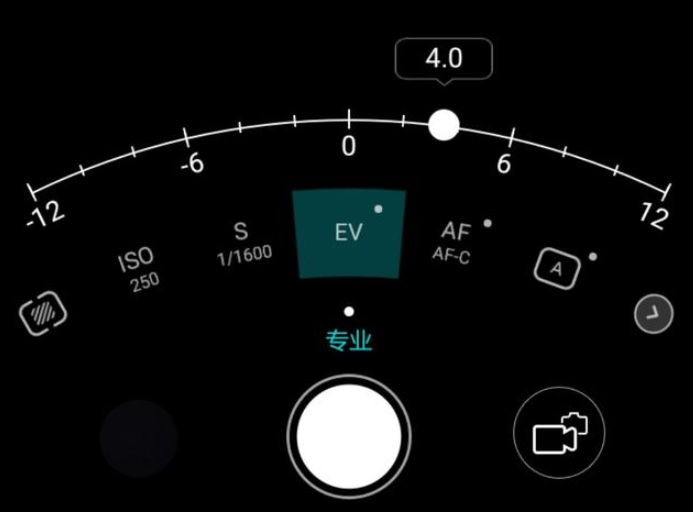The width and height of the screenshot is (693, 512).
Task: Switch between photo and video camera
Action: 559,435
